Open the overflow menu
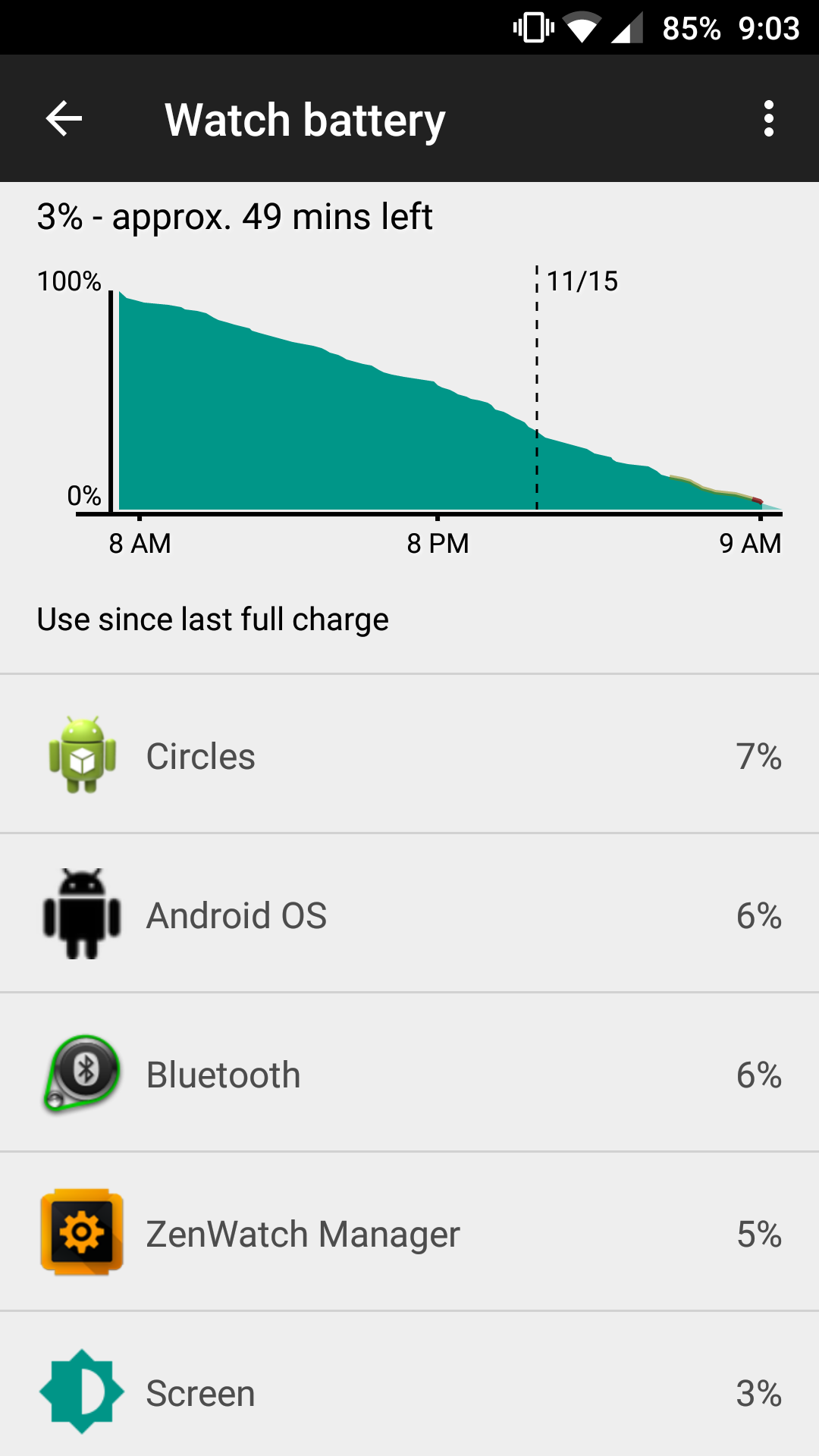Image resolution: width=819 pixels, height=1456 pixels. [768, 119]
